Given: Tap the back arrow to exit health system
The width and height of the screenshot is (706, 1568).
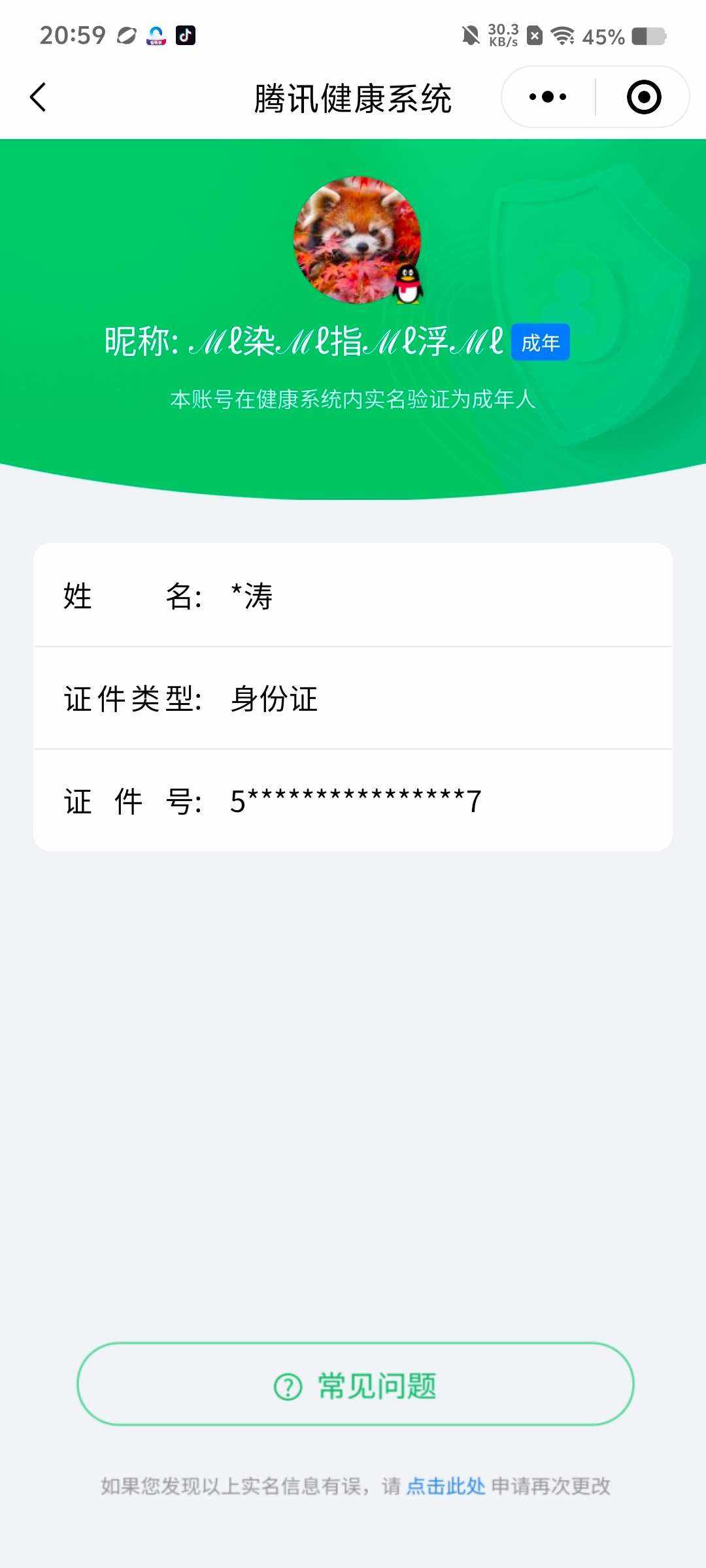Looking at the screenshot, I should [37, 96].
